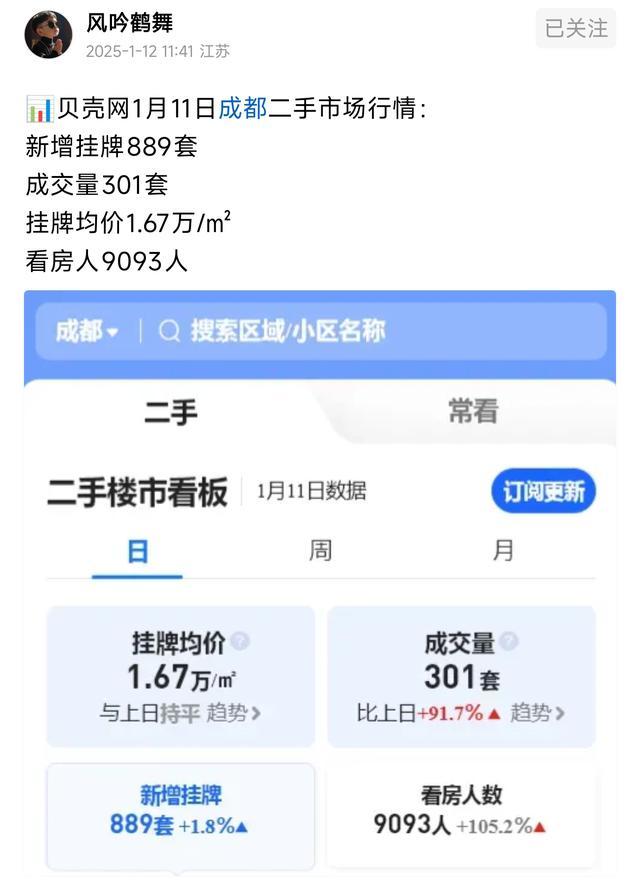Viewport: 640px width, 883px height.
Task: Open the 成都 link in the post text
Action: click(x=243, y=108)
